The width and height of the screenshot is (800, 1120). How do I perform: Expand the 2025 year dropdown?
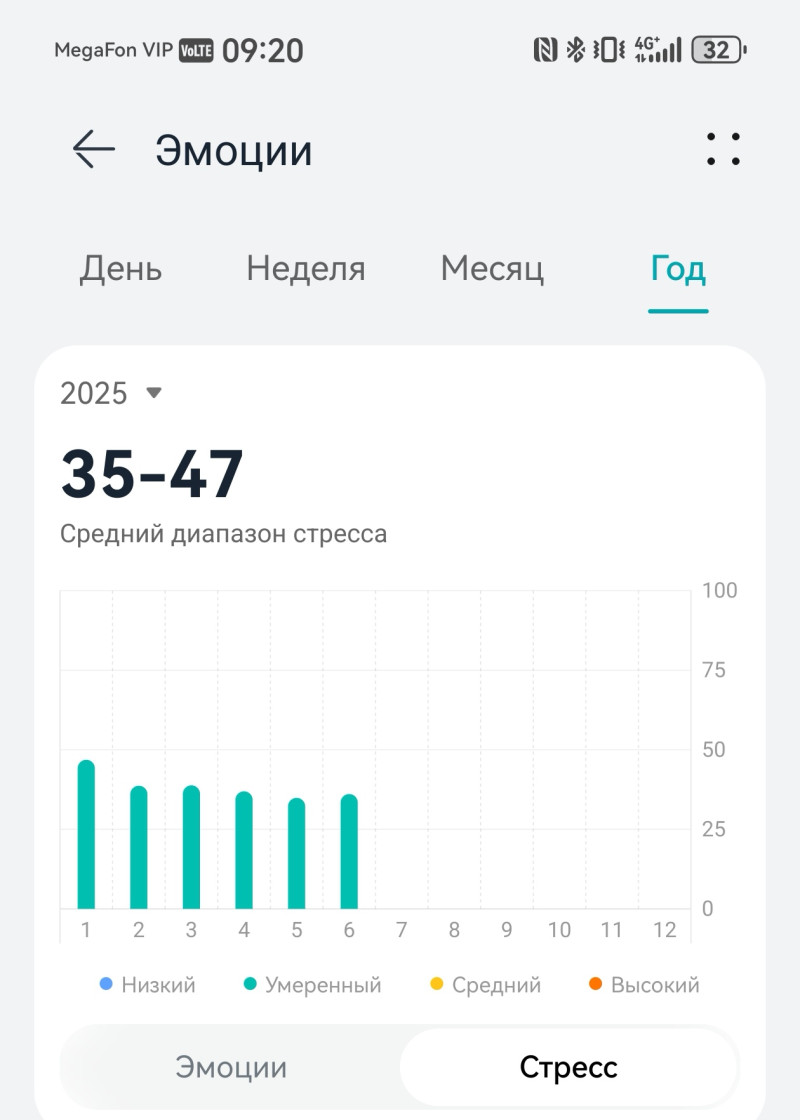(110, 393)
